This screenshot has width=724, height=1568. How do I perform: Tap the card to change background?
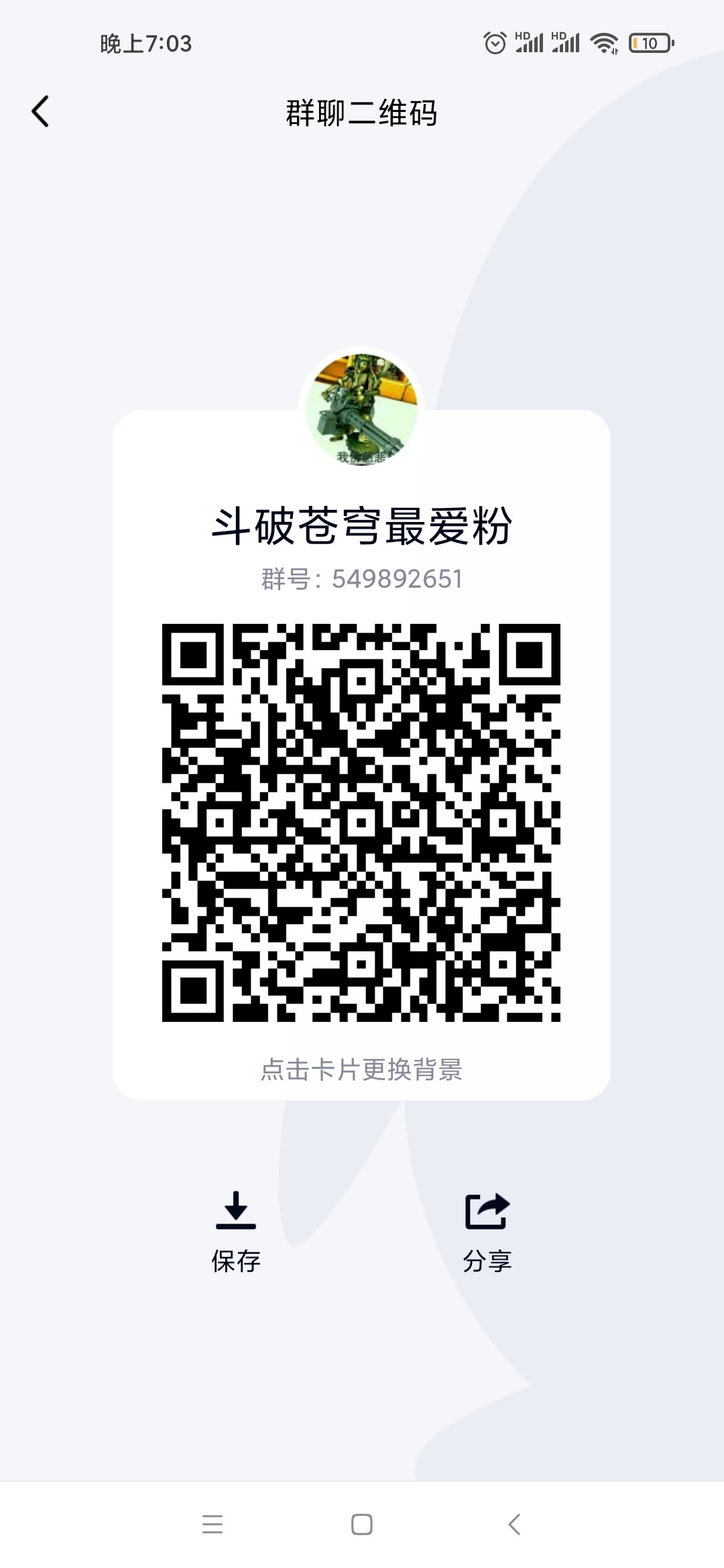tap(361, 1068)
